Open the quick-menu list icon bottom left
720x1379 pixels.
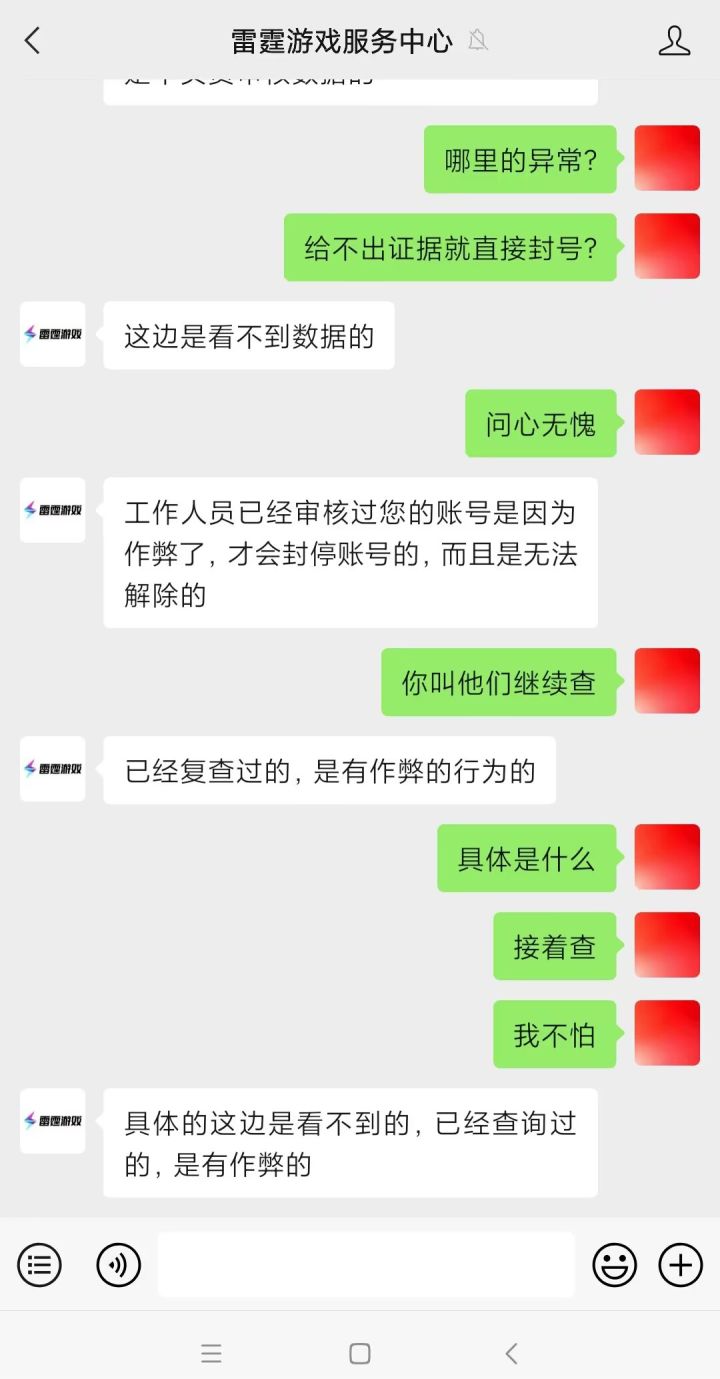click(39, 1264)
